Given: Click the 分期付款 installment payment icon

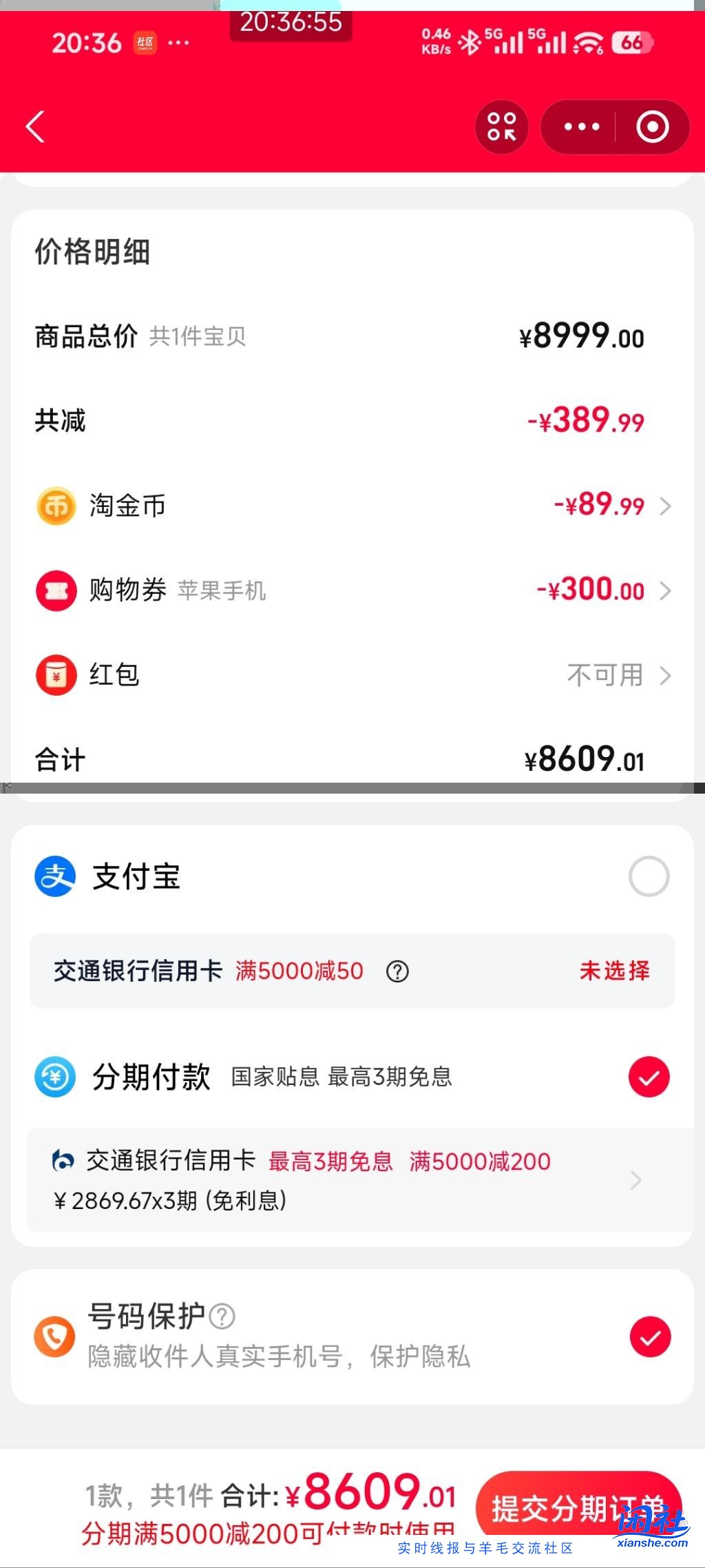Looking at the screenshot, I should click(56, 1077).
